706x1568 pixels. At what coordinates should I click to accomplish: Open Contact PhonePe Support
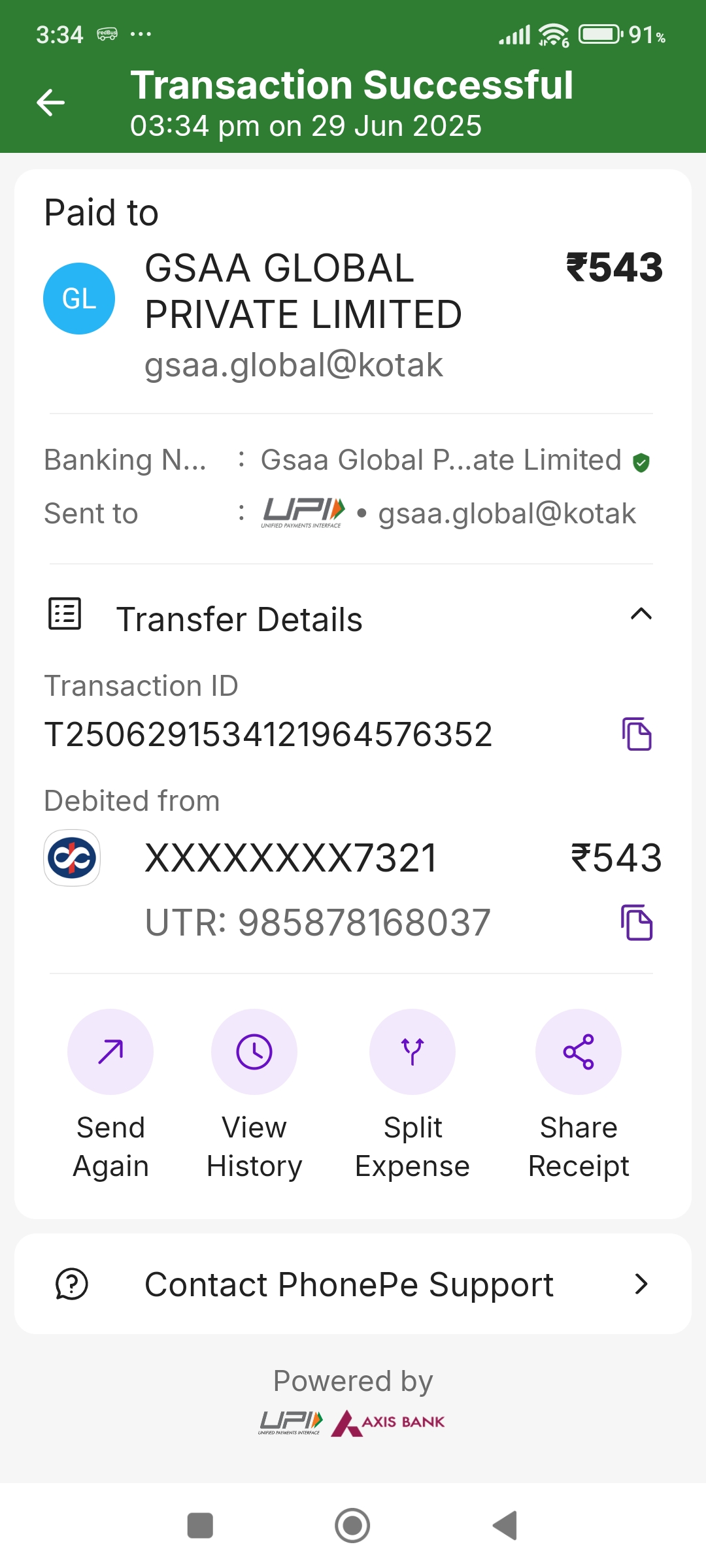(x=353, y=1284)
